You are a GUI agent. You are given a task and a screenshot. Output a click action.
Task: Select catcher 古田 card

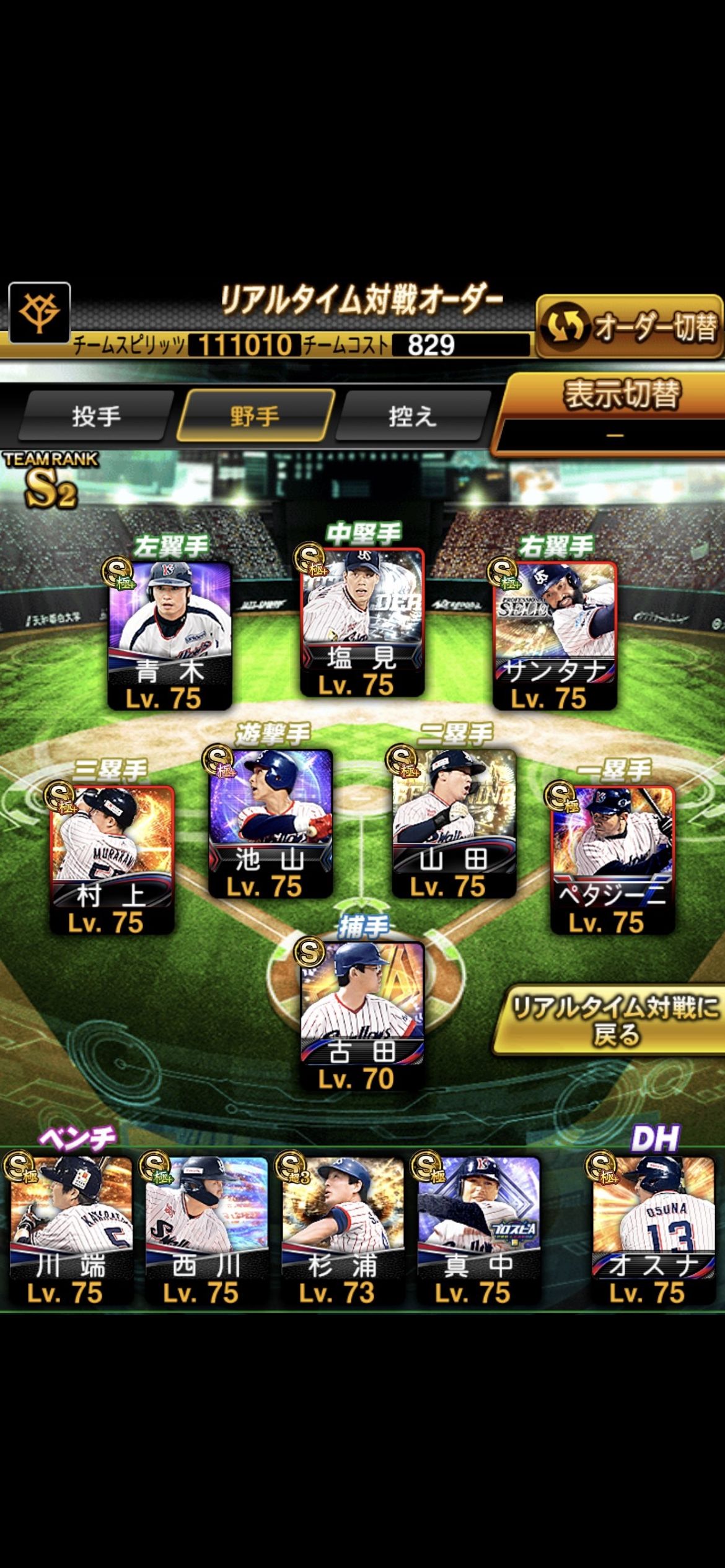362,1016
